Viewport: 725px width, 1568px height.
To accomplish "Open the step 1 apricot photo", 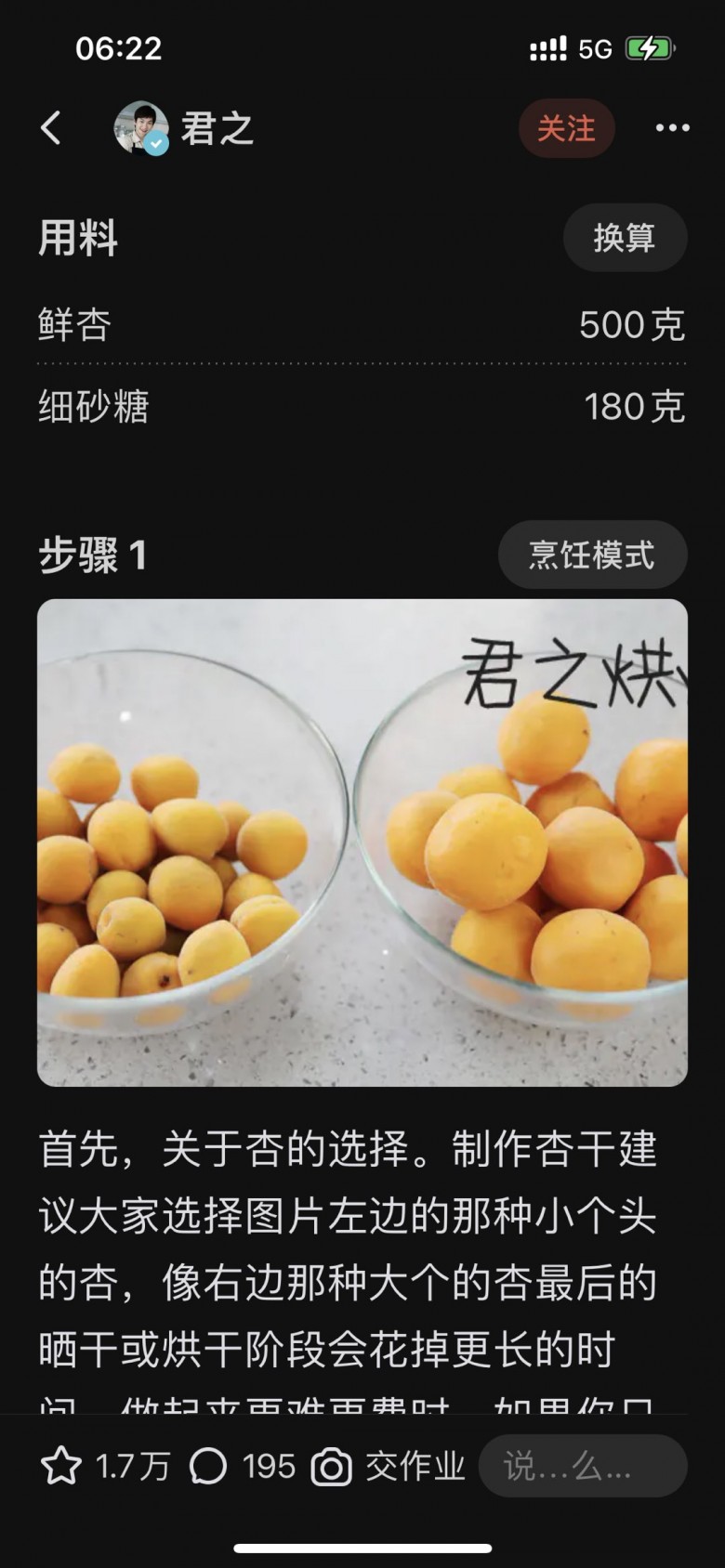I will [362, 842].
